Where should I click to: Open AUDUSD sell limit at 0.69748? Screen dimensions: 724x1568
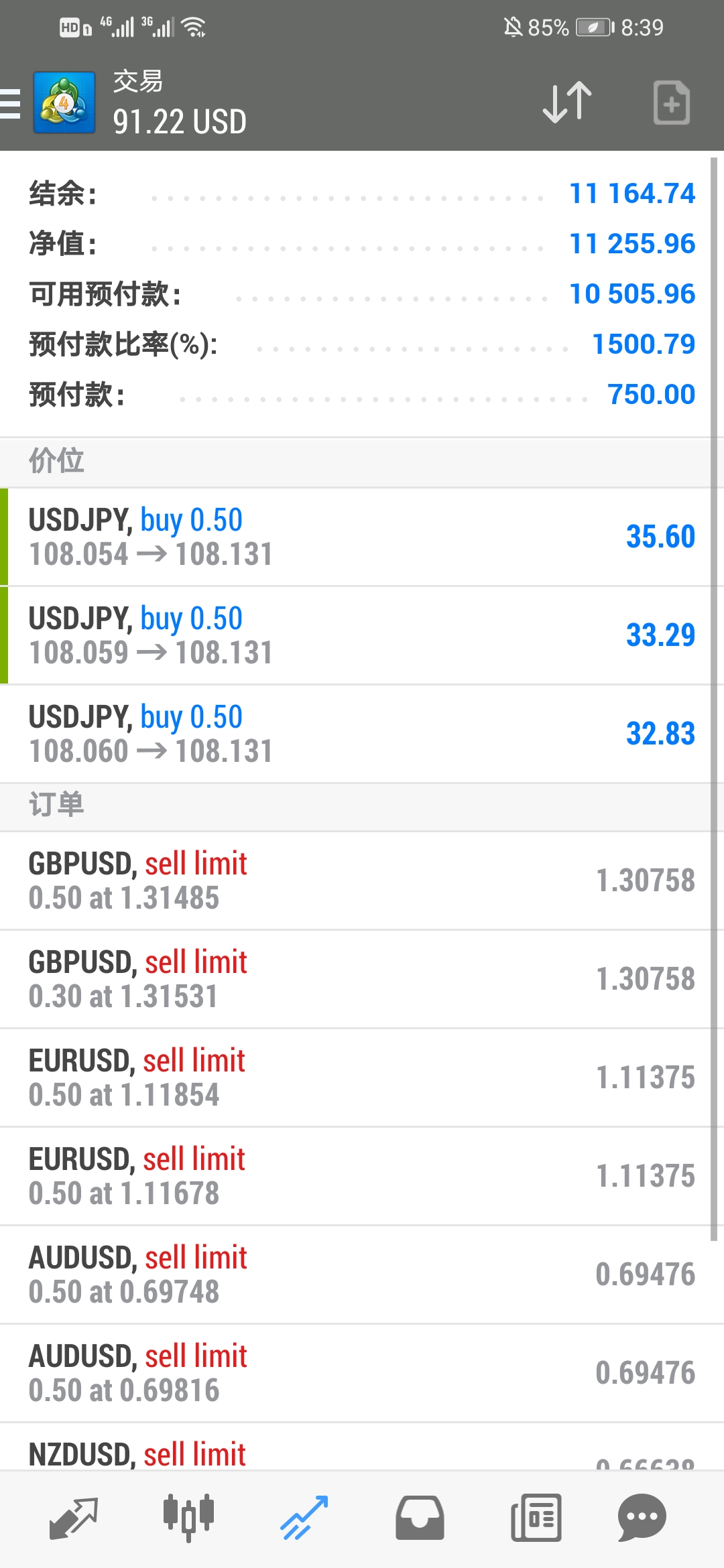tap(362, 1275)
